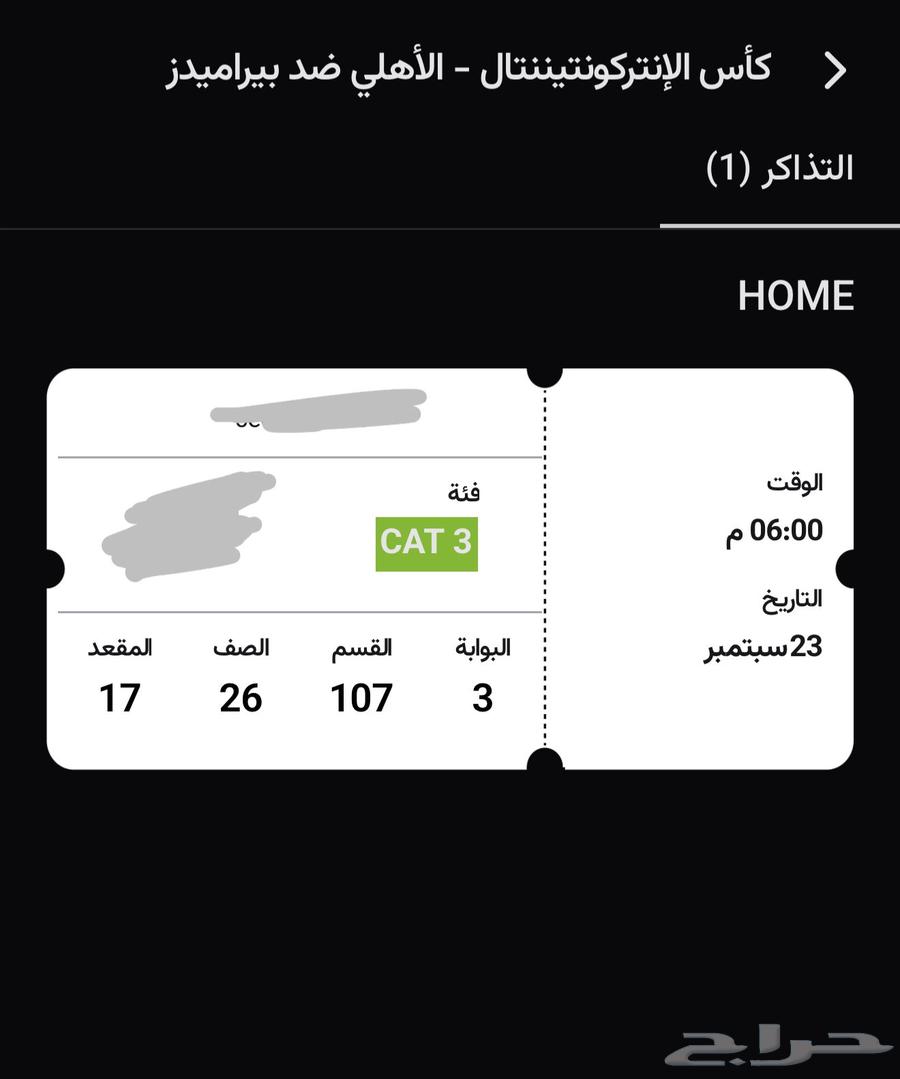Image resolution: width=900 pixels, height=1079 pixels.
Task: Select the green CAT 3 category badge
Action: click(424, 541)
